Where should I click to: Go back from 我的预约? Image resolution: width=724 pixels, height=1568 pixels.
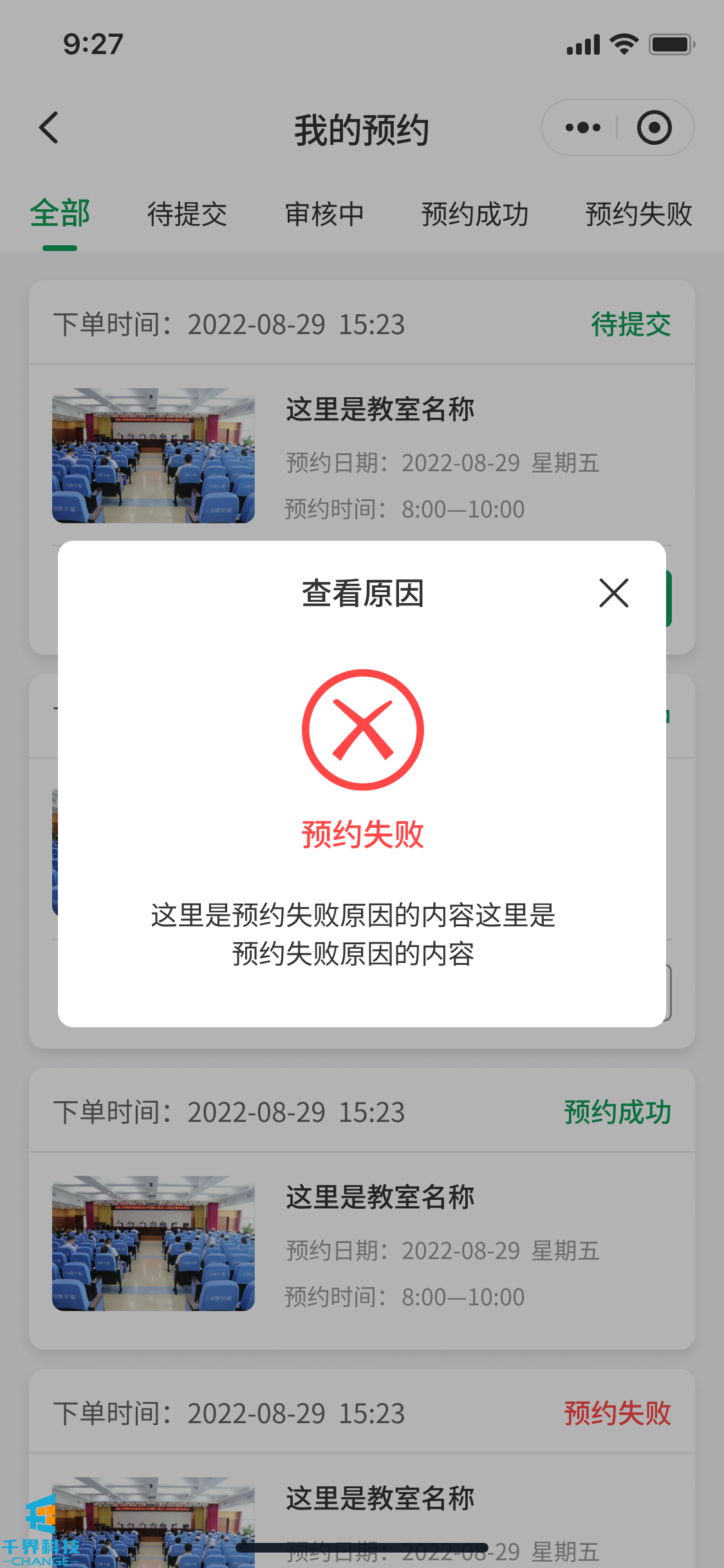(50, 127)
